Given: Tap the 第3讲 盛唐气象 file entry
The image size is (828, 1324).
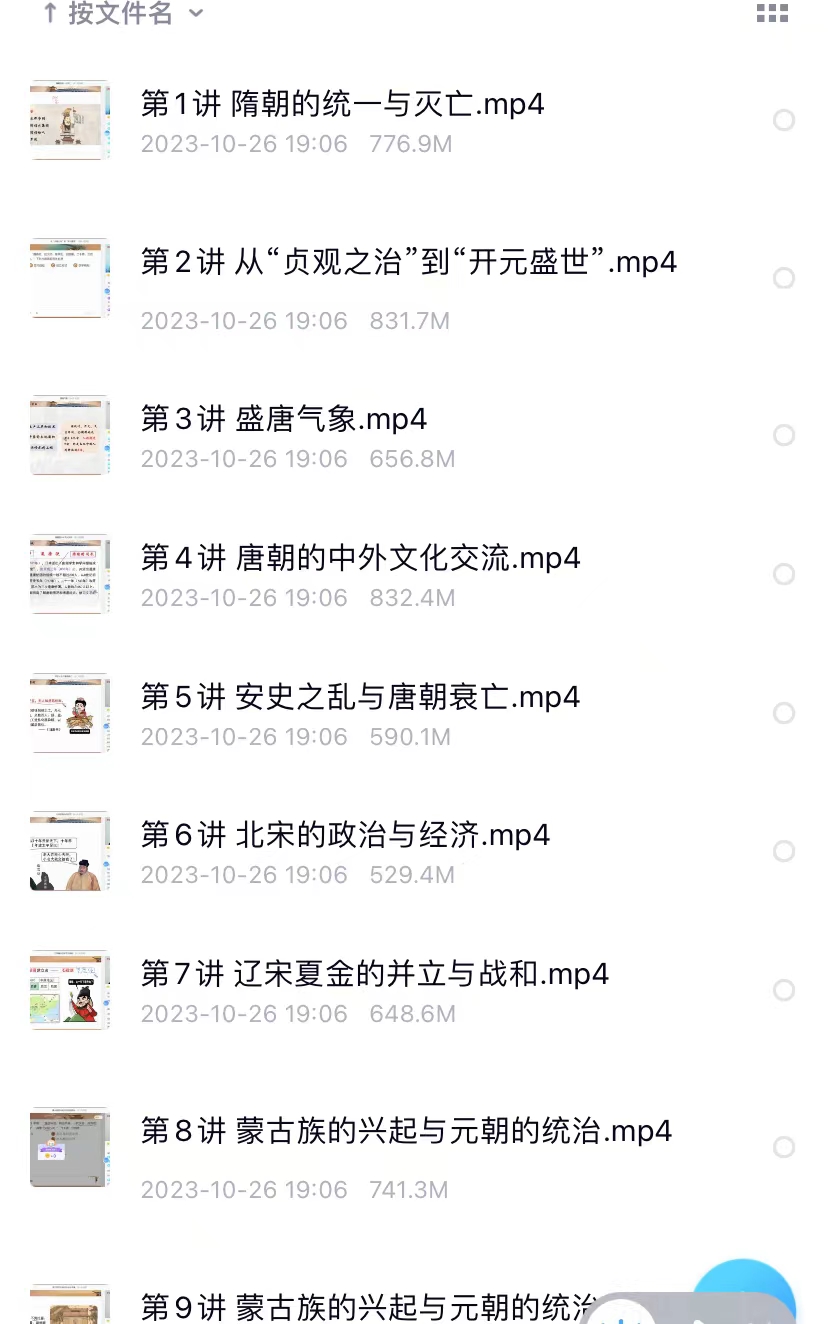Looking at the screenshot, I should pos(285,420).
